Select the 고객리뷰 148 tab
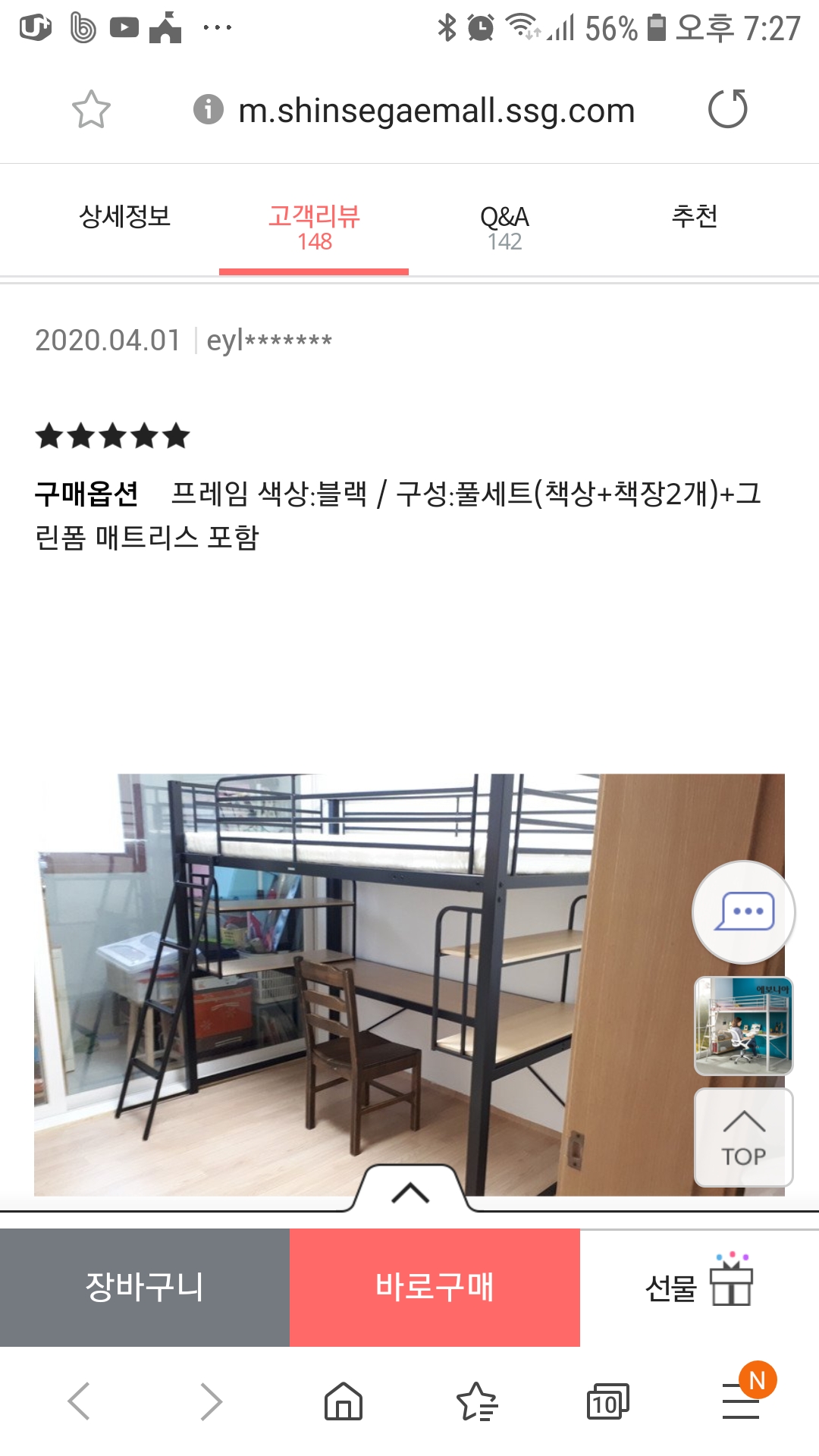 [x=314, y=227]
